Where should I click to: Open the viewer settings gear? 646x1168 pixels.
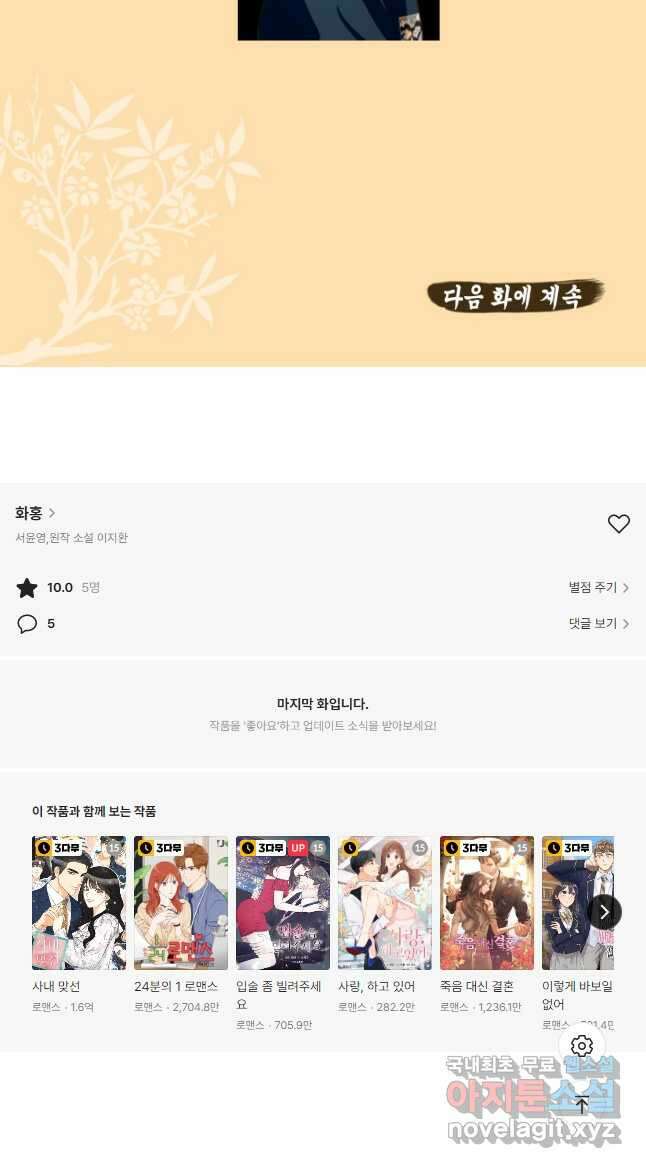point(582,1046)
